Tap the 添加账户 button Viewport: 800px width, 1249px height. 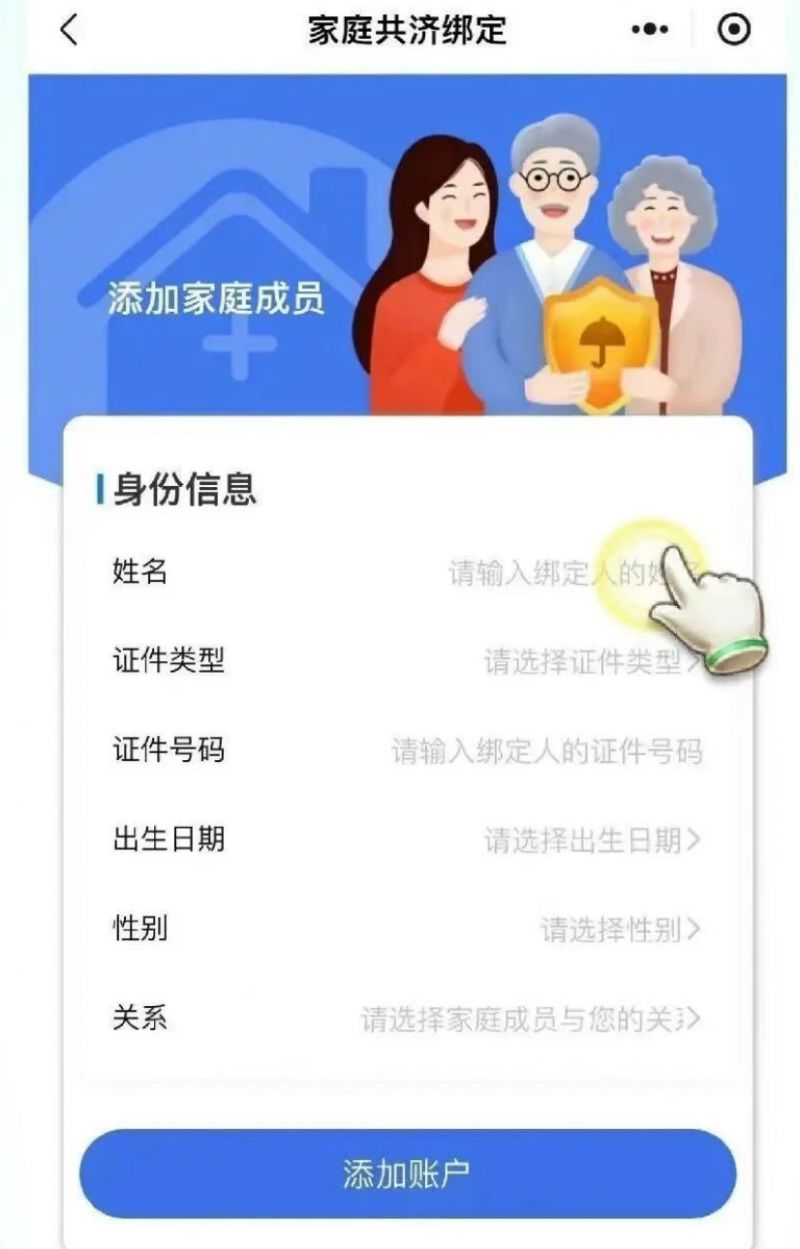pos(407,1174)
